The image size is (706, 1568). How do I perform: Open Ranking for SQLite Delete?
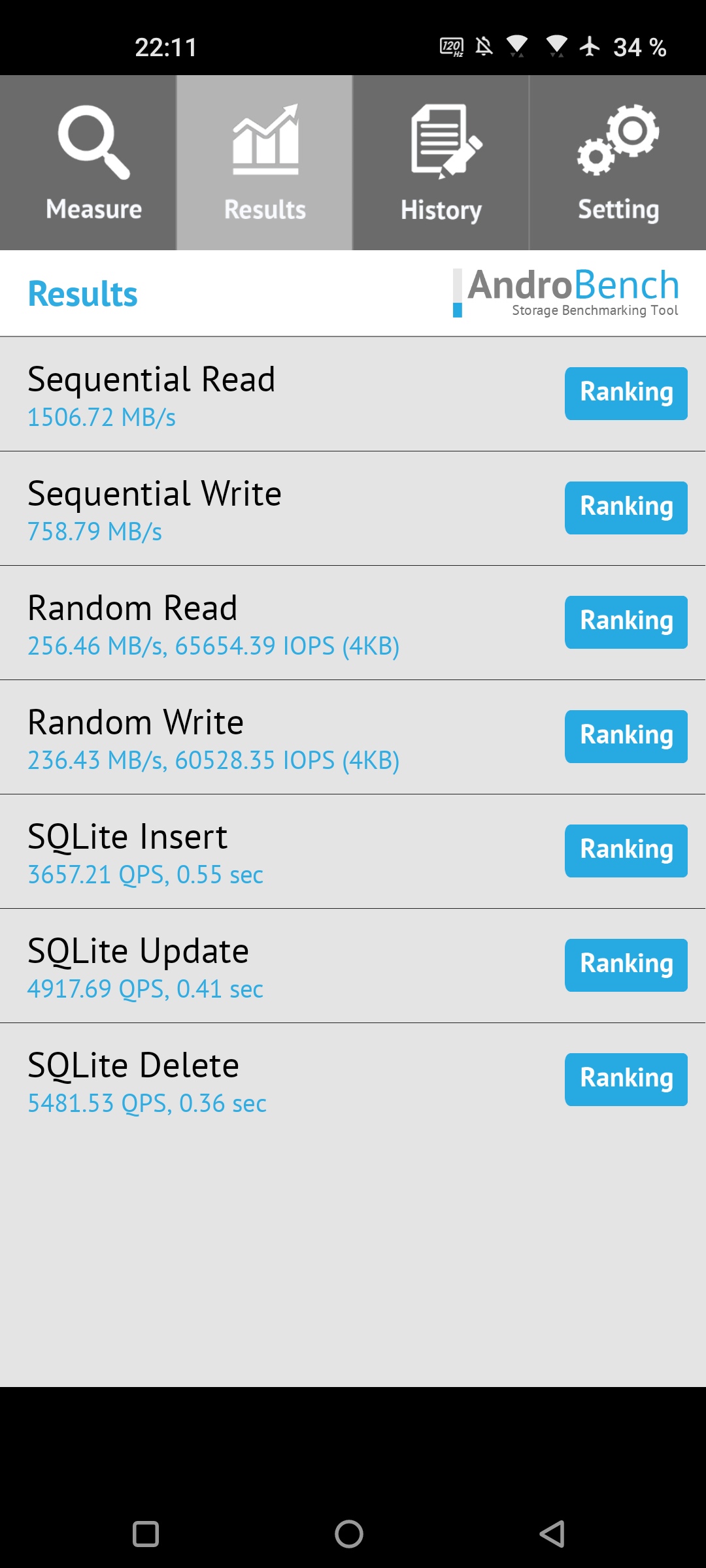(626, 1079)
